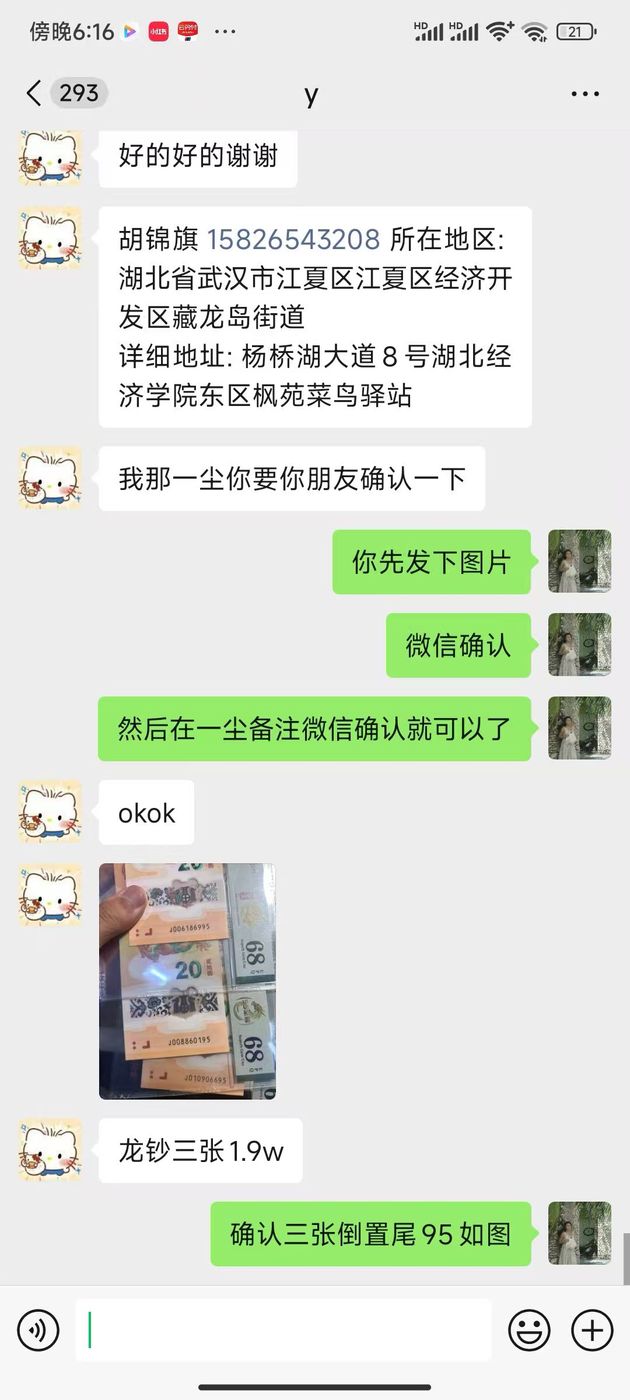Open the banknote photo in chat
The width and height of the screenshot is (630, 1400).
click(x=187, y=981)
